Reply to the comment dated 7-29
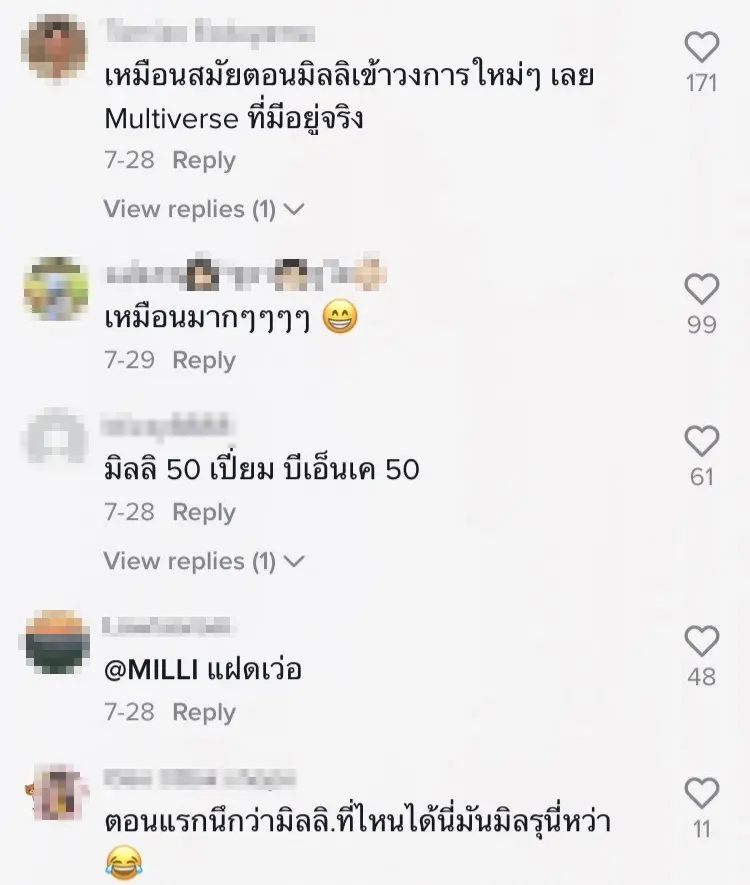Screen dimensions: 750x885 click(204, 360)
